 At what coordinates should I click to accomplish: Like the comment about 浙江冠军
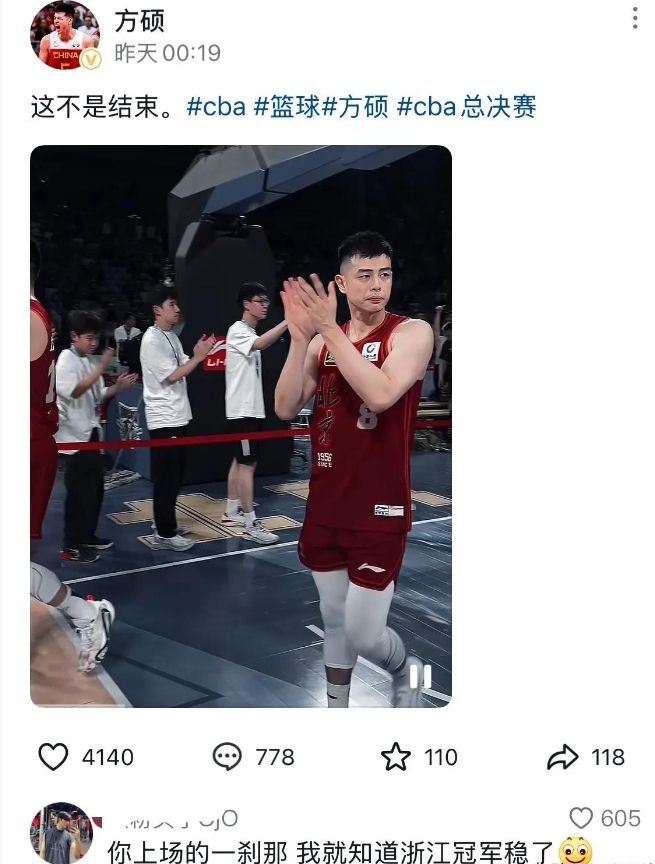point(581,818)
